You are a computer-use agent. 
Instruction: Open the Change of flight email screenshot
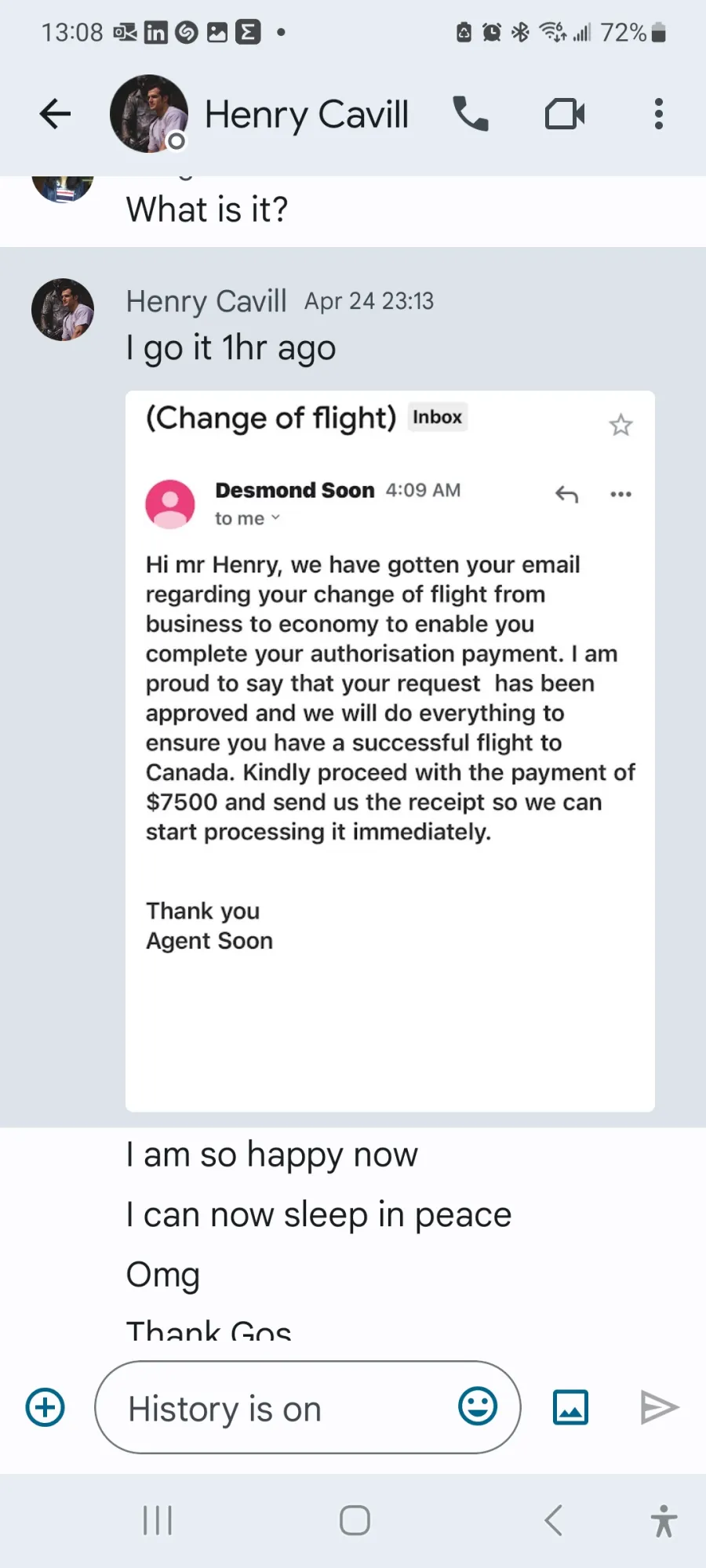[x=390, y=751]
